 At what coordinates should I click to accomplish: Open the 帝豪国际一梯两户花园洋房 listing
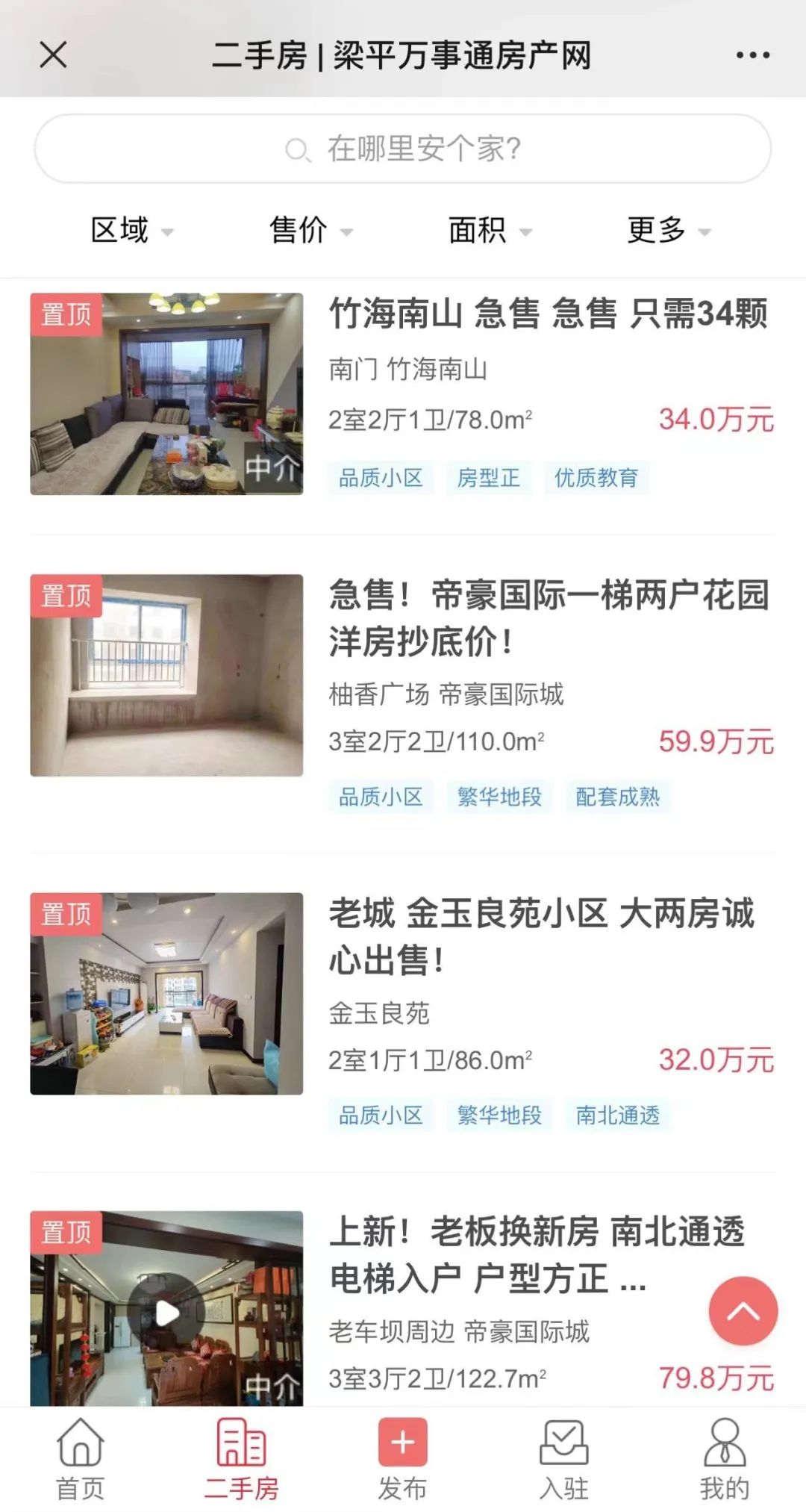(548, 618)
